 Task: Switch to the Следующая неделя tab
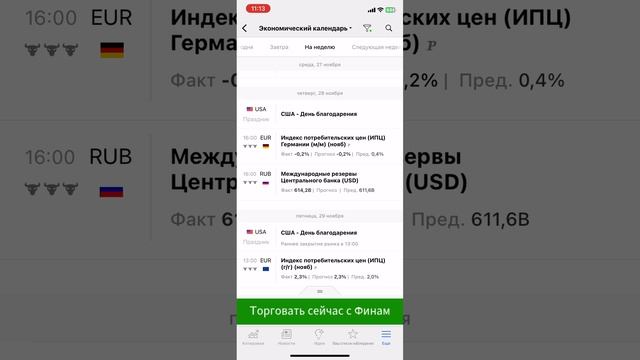[376, 47]
